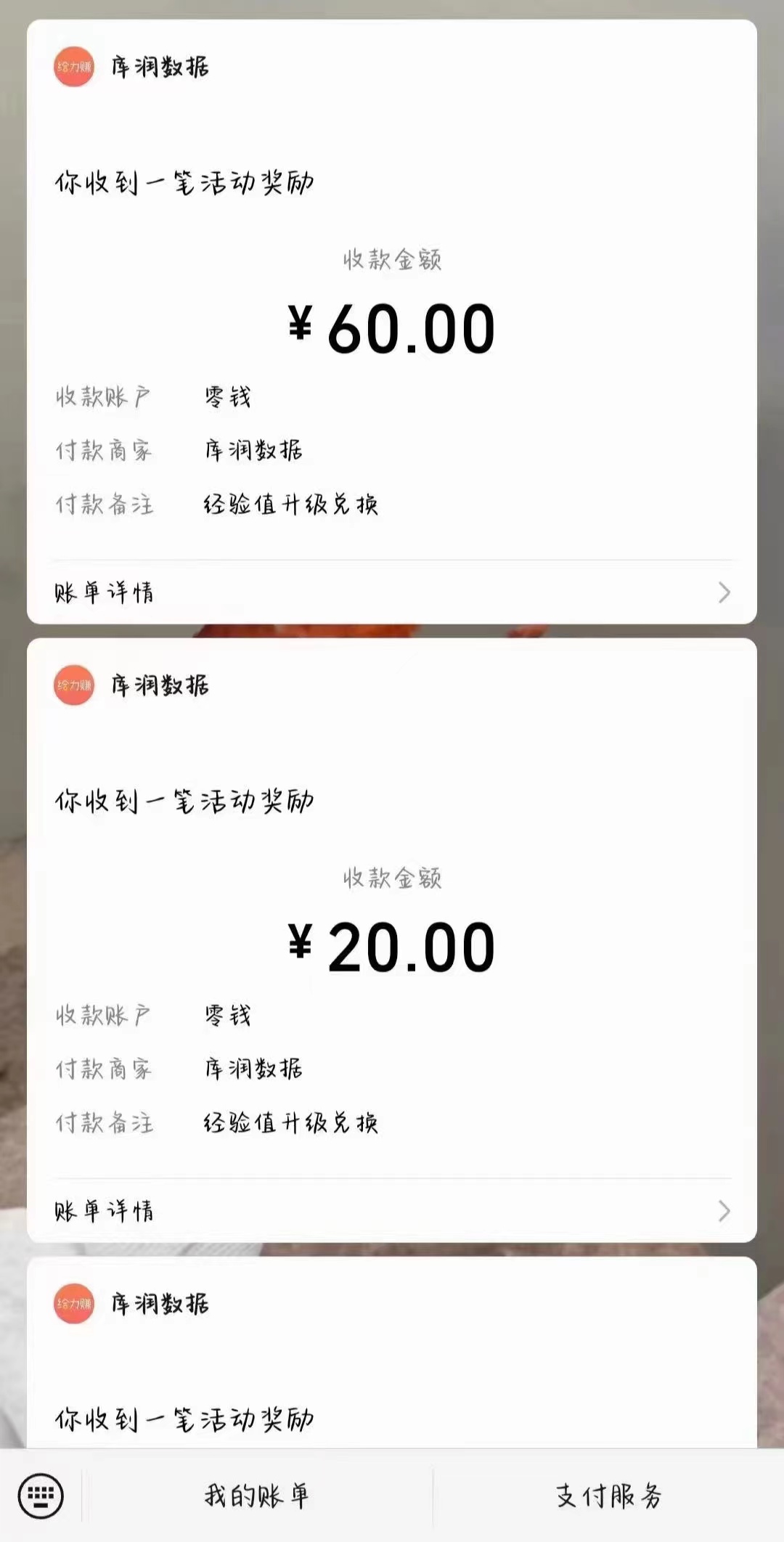
Task: Tap the ¥20.00 reward message card
Action: point(392,944)
